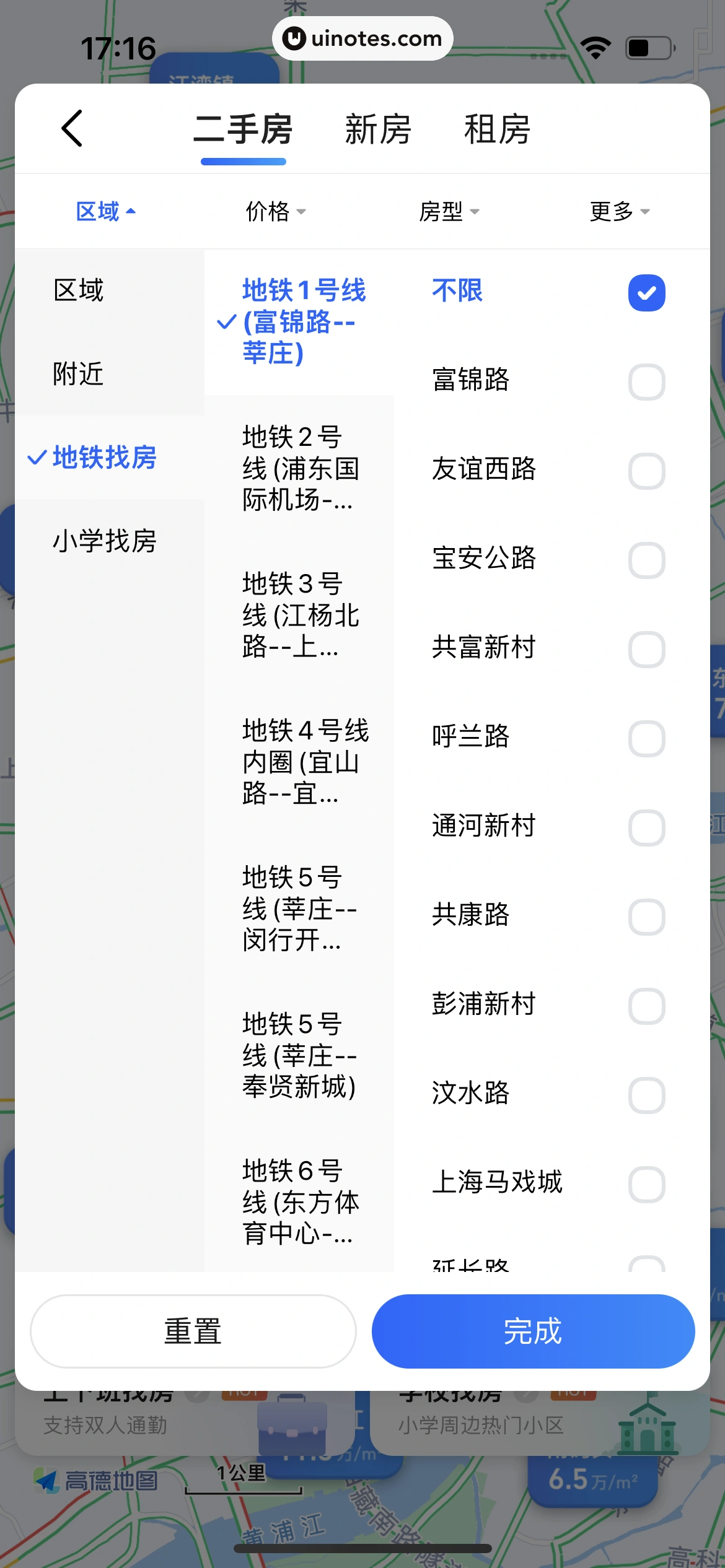Open the 更多 filter dropdown
Viewport: 725px width, 1568px height.
click(619, 212)
